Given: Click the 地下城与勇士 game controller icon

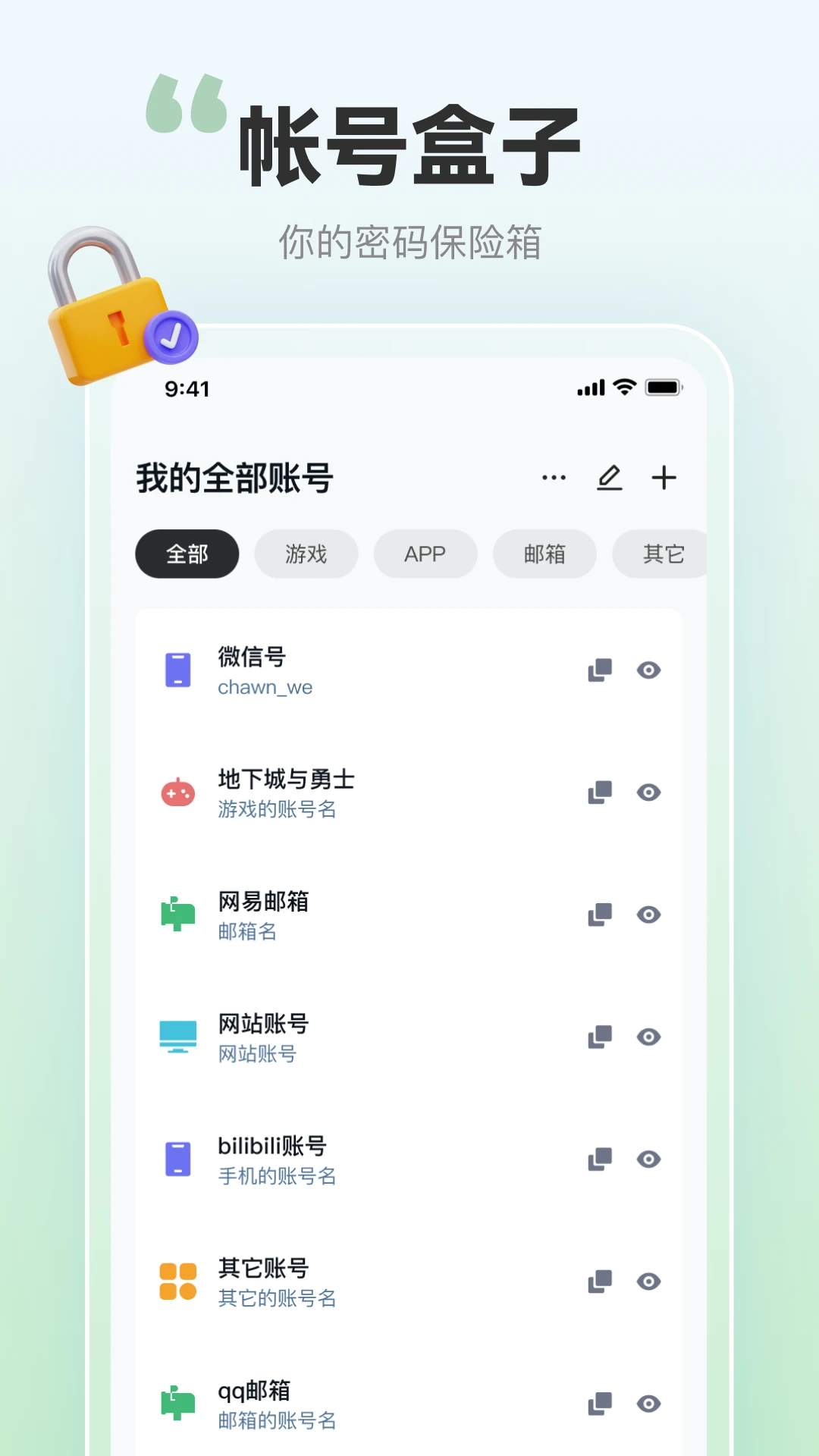Looking at the screenshot, I should tap(177, 792).
